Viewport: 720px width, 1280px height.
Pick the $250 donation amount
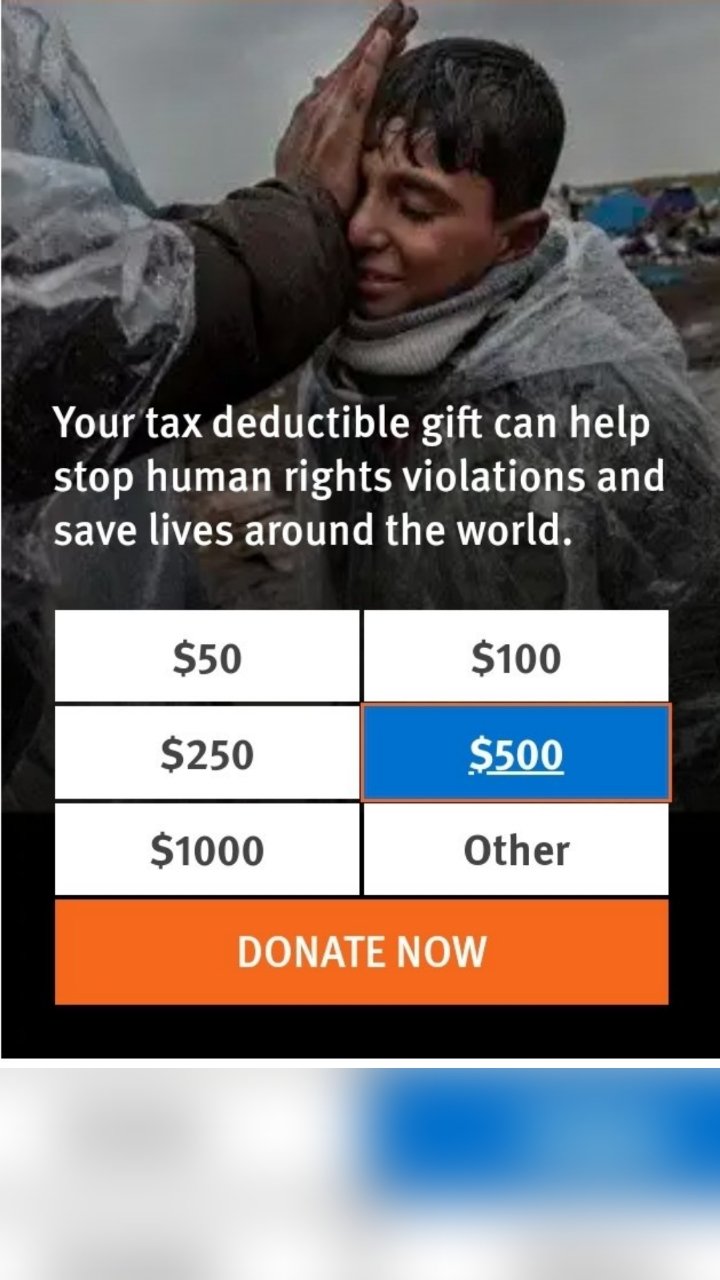pyautogui.click(x=207, y=753)
